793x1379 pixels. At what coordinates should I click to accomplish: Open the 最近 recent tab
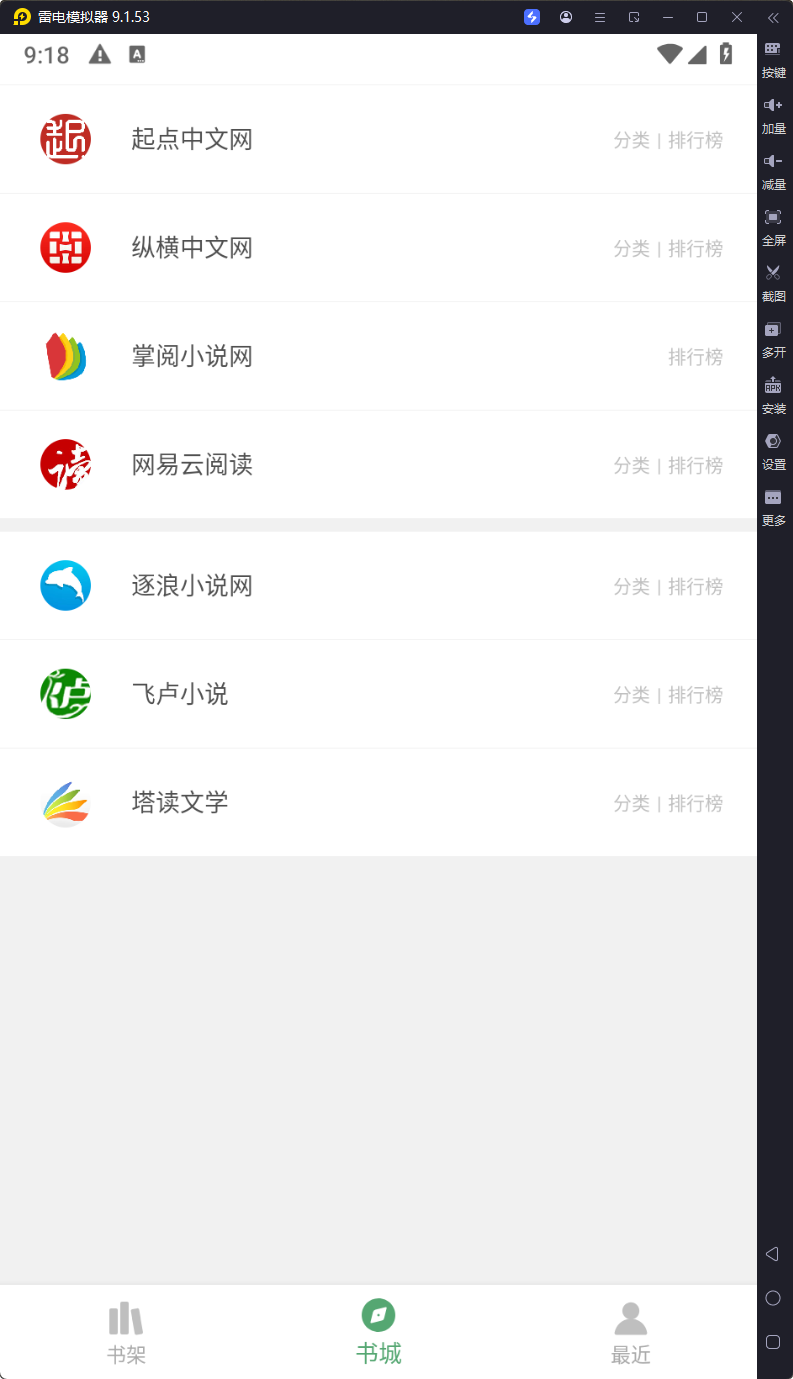(x=630, y=1332)
